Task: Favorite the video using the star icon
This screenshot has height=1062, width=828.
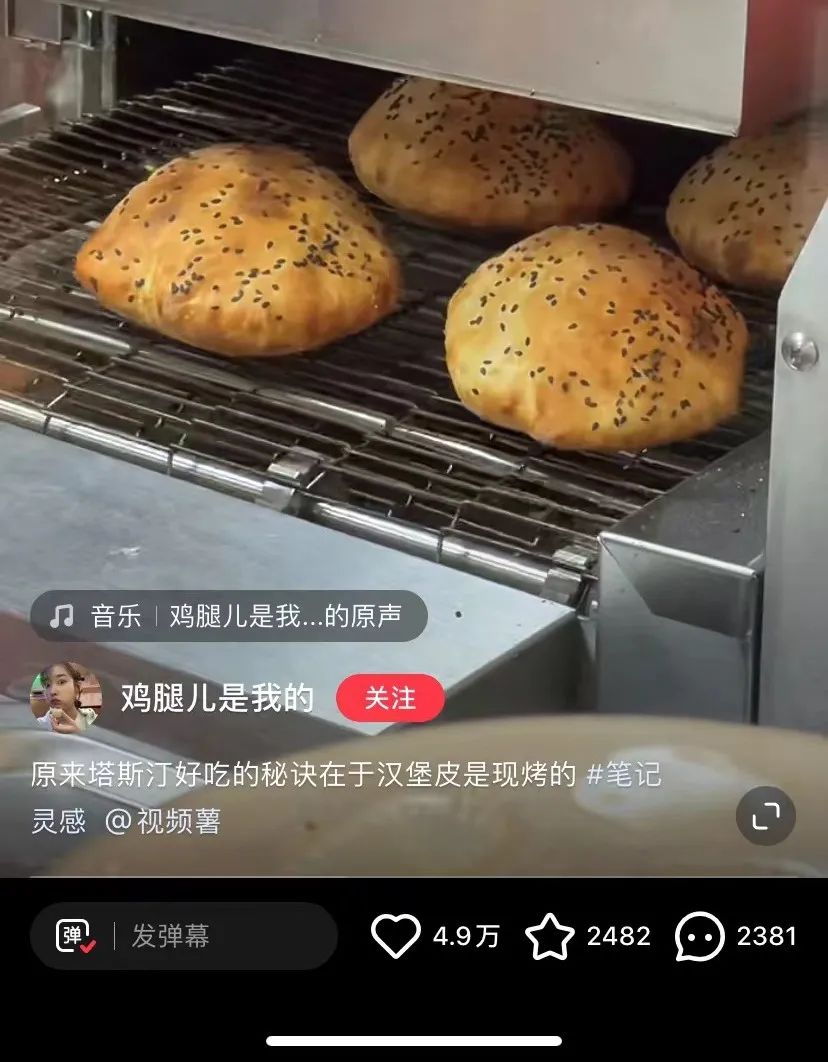Action: tap(548, 937)
